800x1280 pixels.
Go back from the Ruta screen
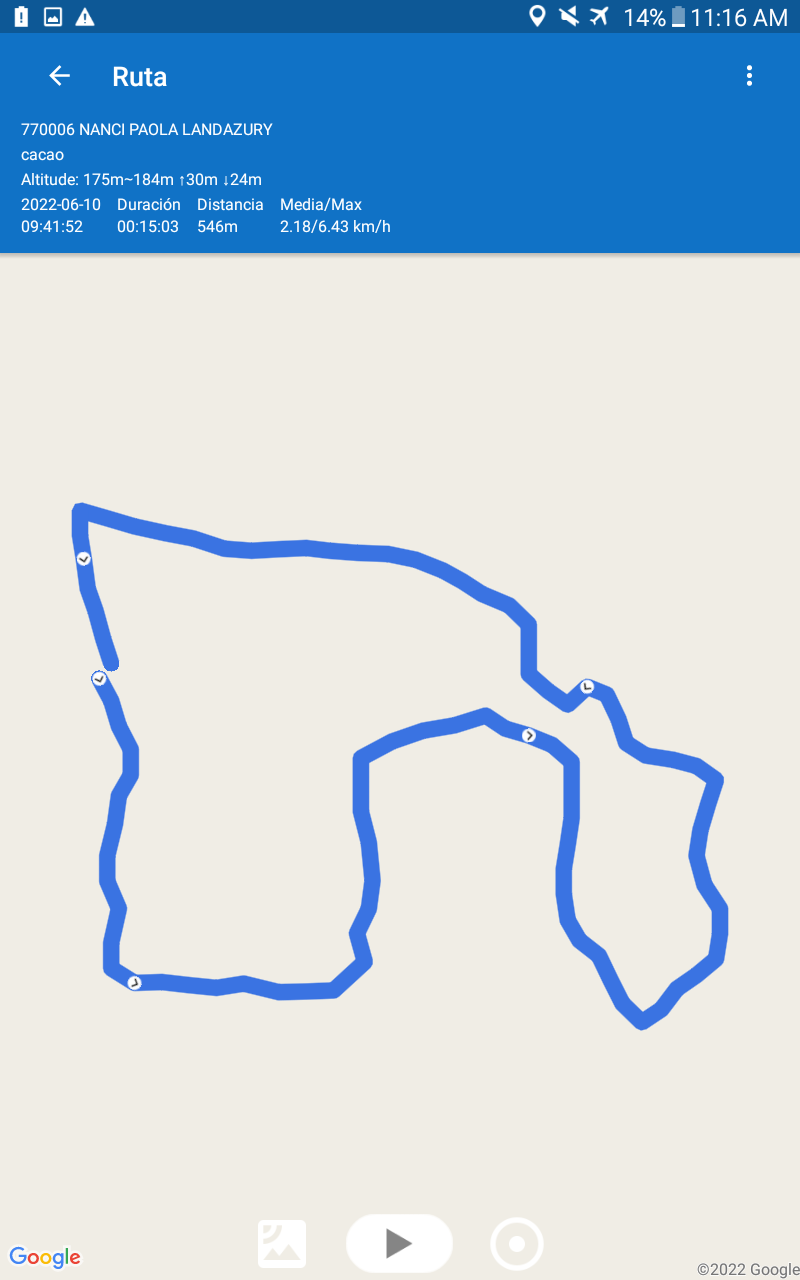pos(60,76)
